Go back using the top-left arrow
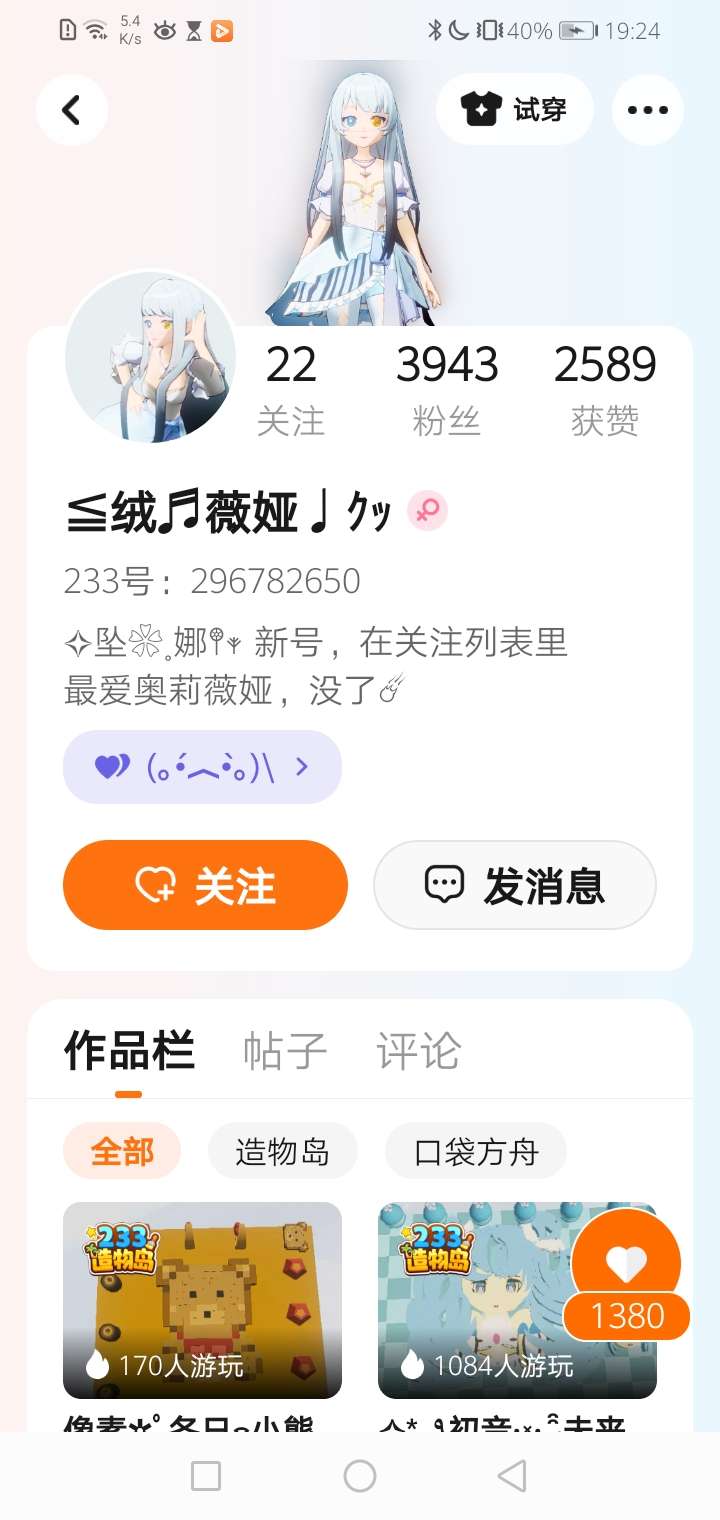Viewport: 720px width, 1520px height. [72, 110]
